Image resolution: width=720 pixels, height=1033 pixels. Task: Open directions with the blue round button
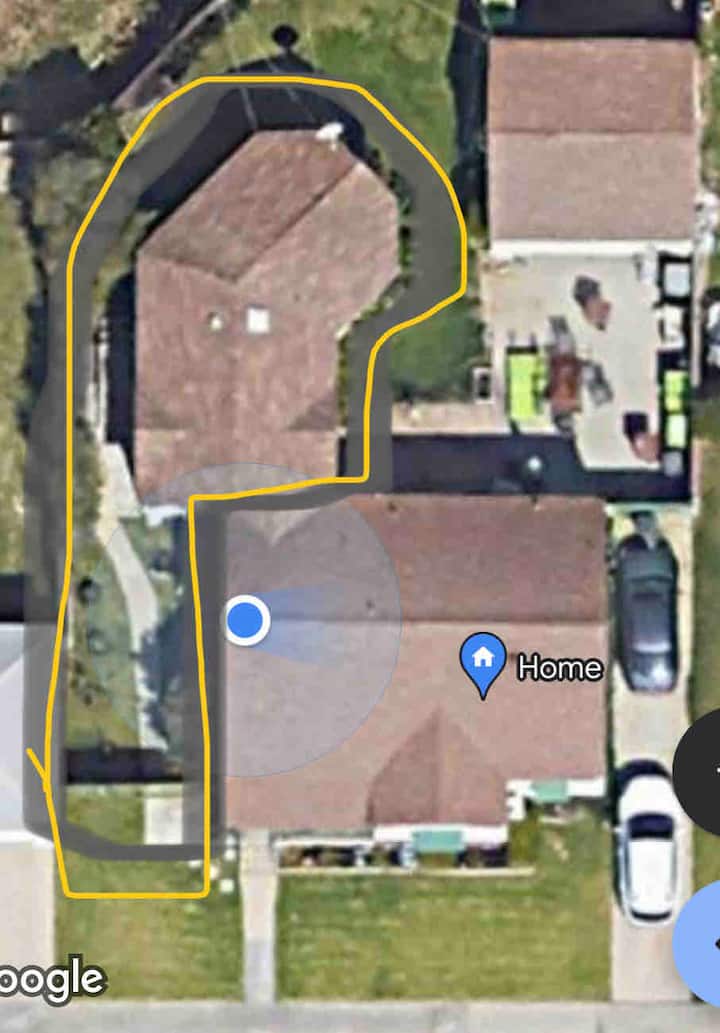pyautogui.click(x=703, y=941)
